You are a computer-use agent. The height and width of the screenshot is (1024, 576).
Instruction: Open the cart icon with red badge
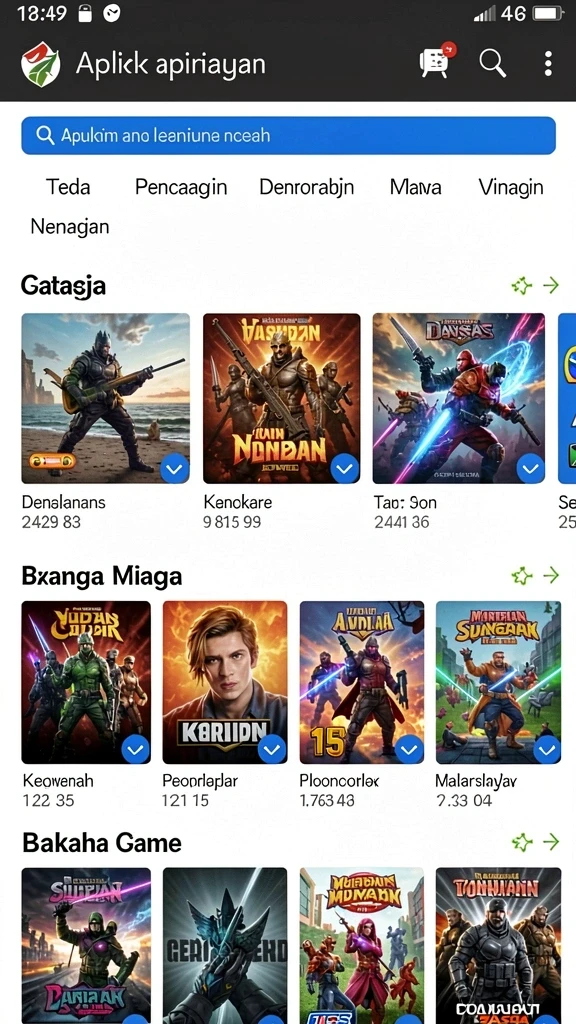436,61
